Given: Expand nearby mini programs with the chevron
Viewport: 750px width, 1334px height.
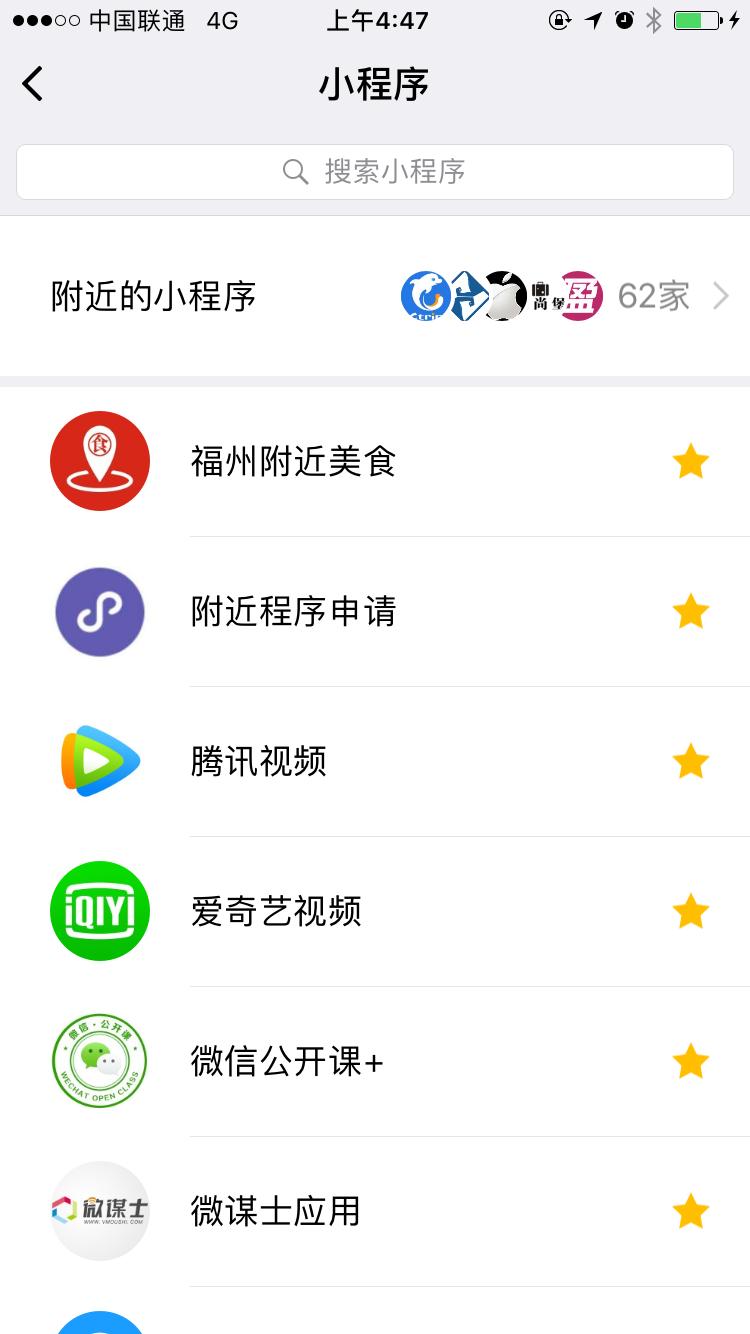Looking at the screenshot, I should pos(721,296).
